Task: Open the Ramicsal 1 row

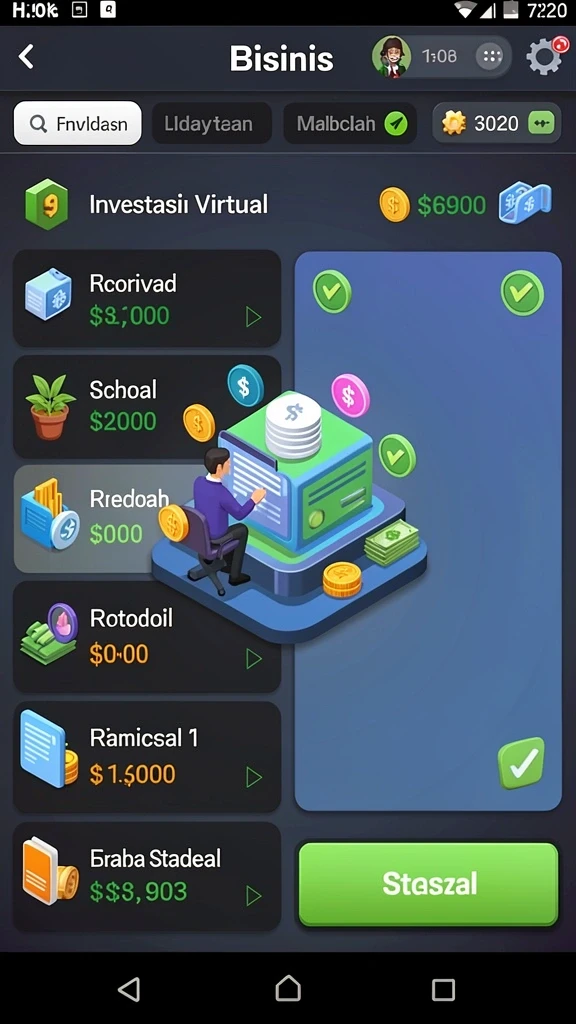Action: click(147, 757)
